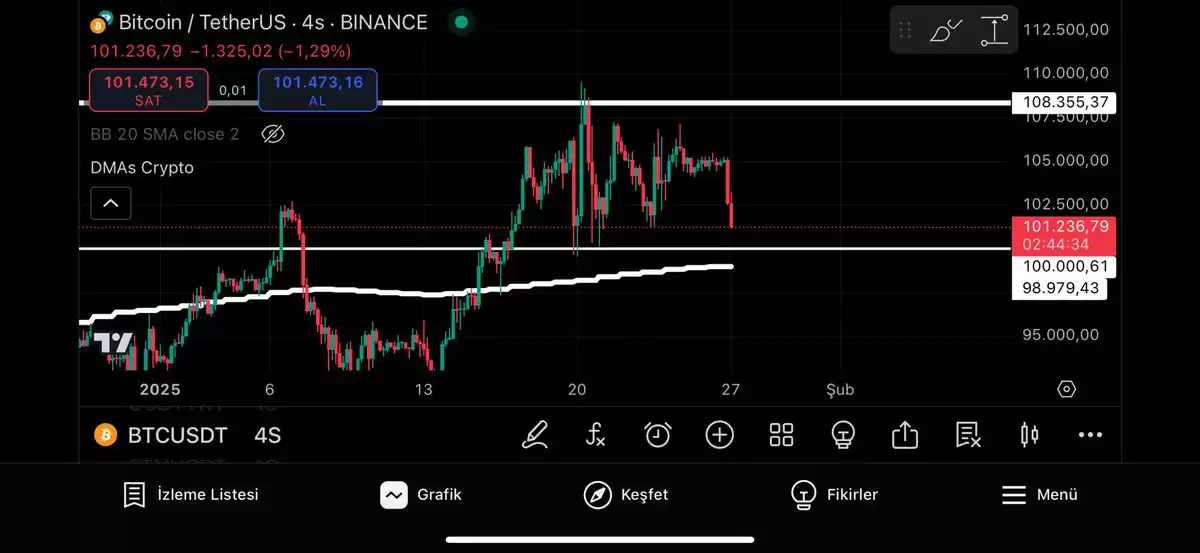
Task: Open the three-dot overflow menu
Action: coord(1090,434)
